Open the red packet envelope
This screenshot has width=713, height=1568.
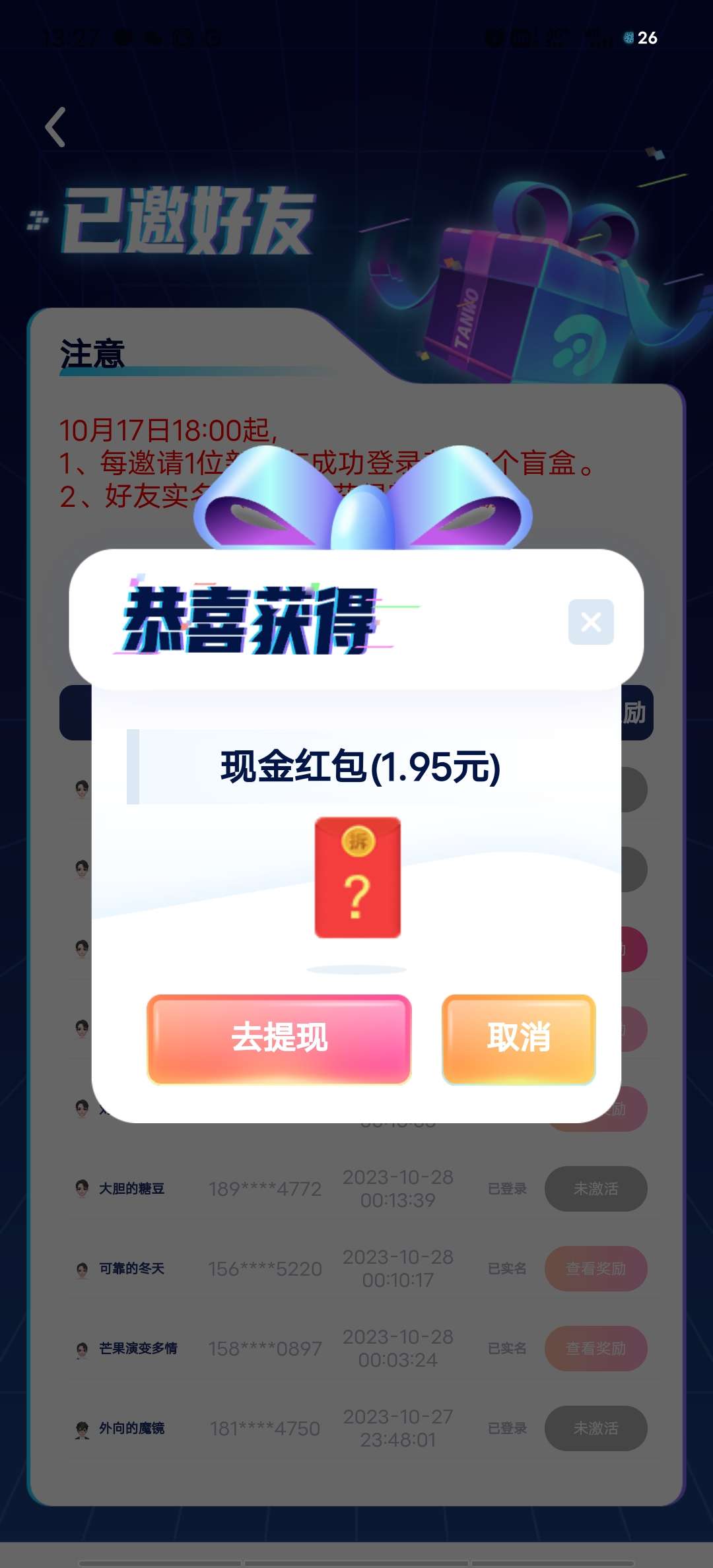[x=357, y=877]
